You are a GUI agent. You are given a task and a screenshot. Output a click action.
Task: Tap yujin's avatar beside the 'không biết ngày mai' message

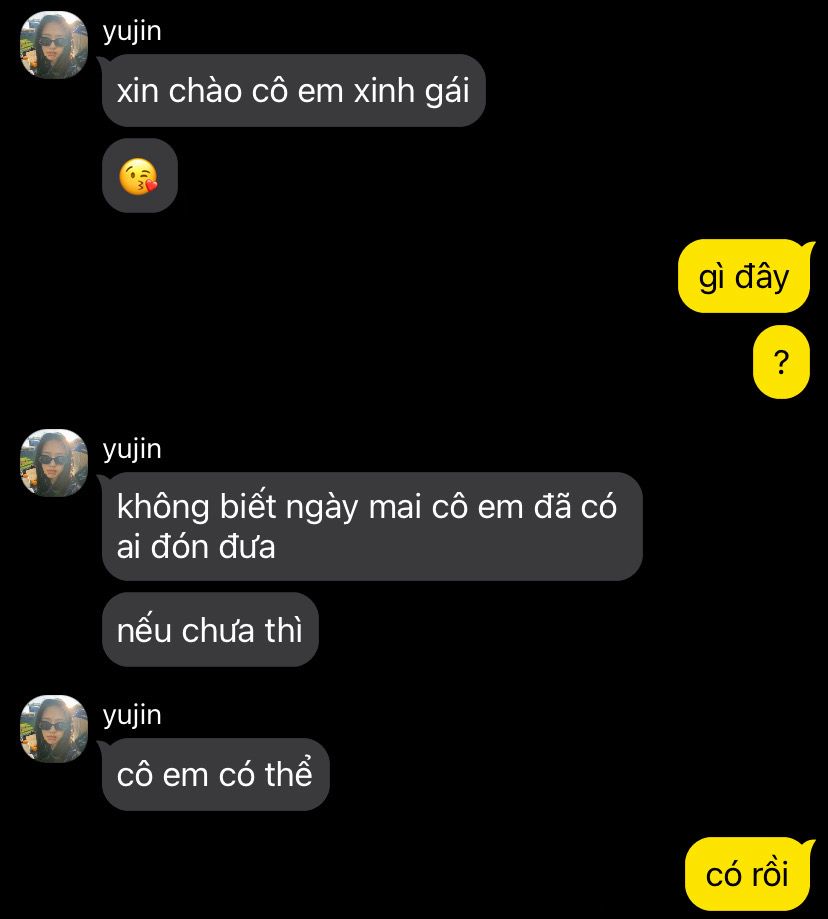pos(54,463)
